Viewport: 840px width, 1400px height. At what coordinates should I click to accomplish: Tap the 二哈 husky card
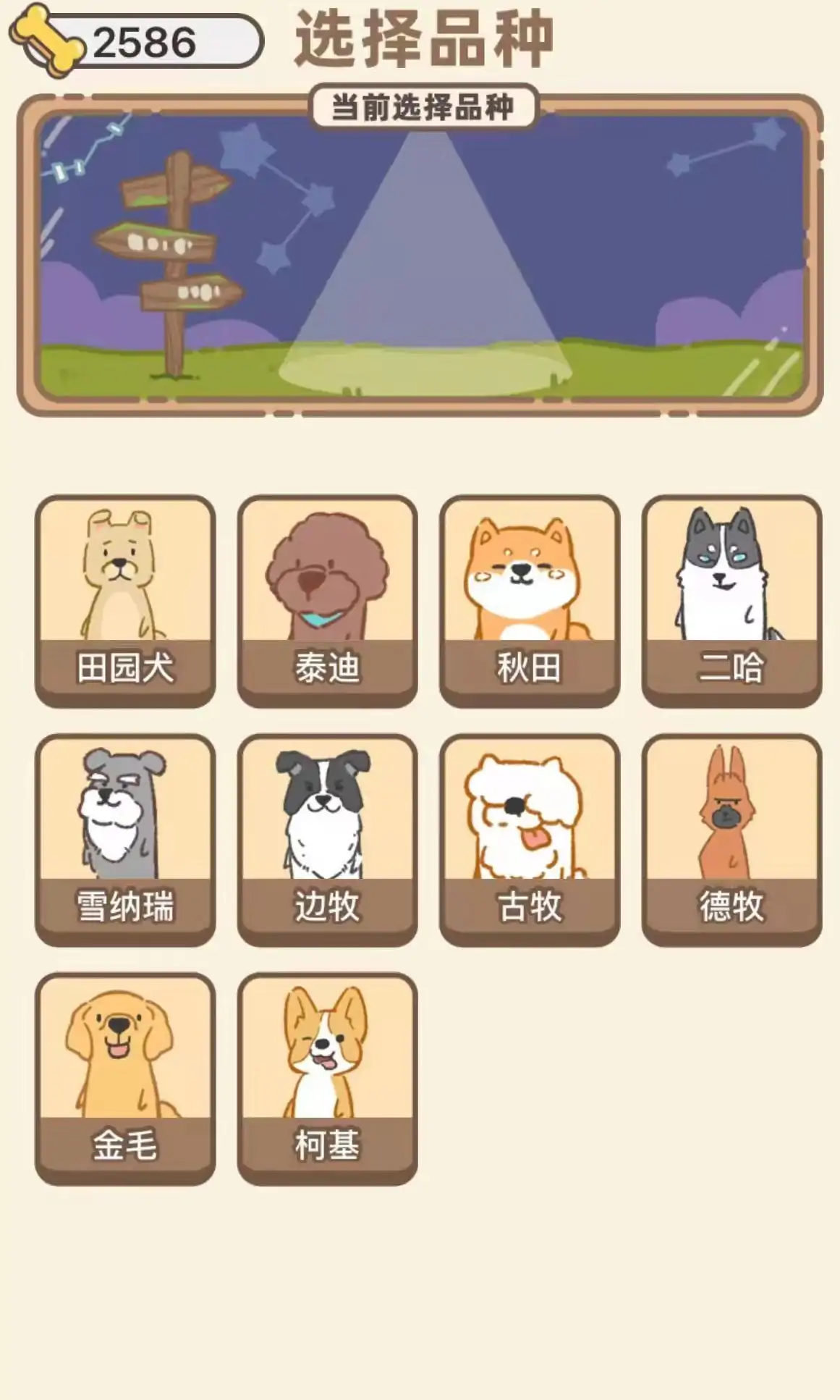tap(731, 601)
